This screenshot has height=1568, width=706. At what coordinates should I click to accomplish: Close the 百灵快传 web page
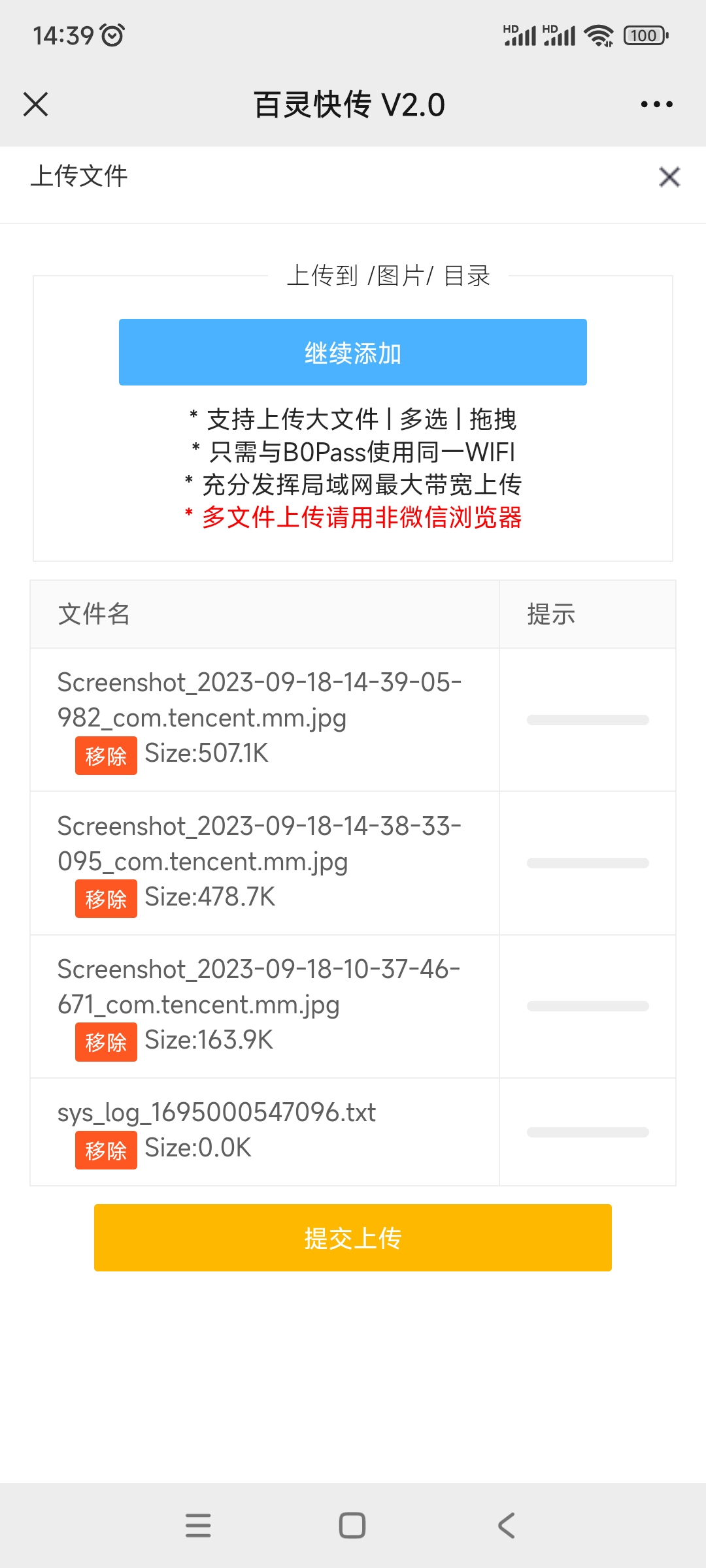coord(36,104)
